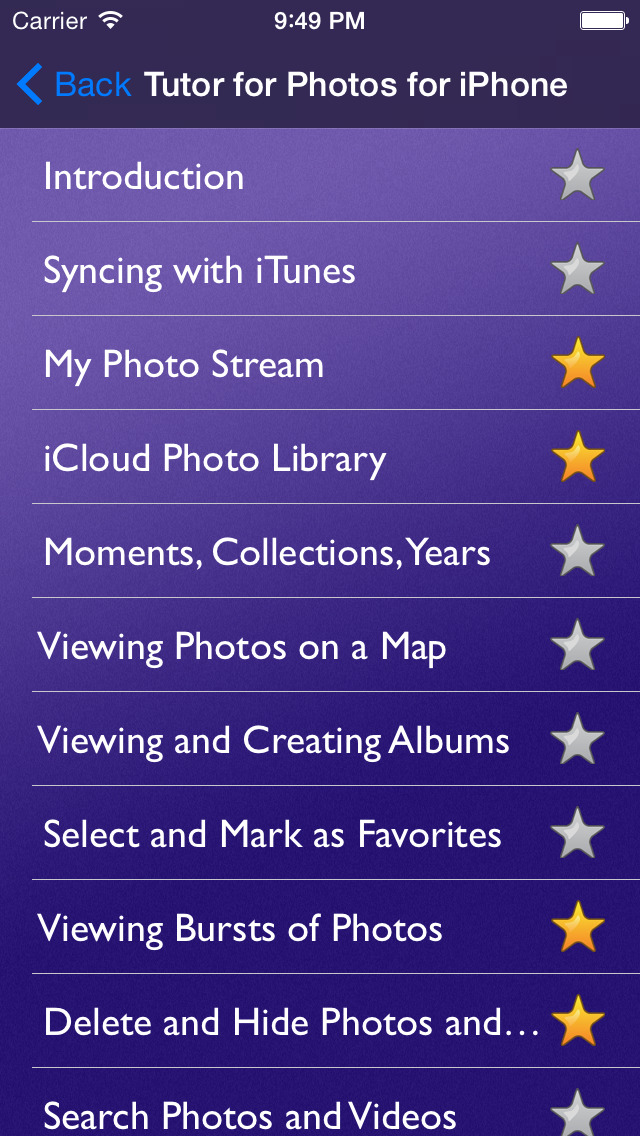Star the Introduction lesson as favorite

[577, 175]
